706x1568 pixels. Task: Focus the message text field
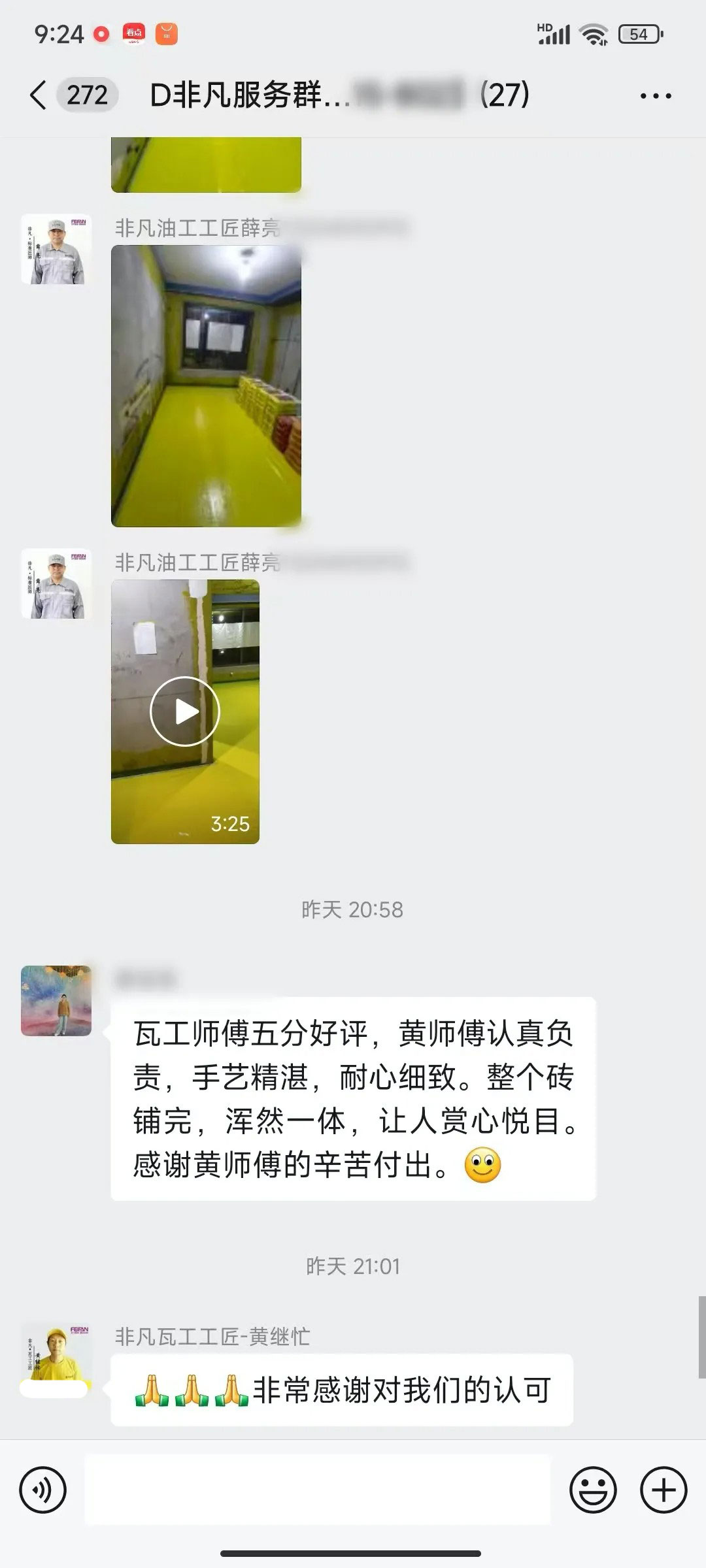(x=318, y=1490)
